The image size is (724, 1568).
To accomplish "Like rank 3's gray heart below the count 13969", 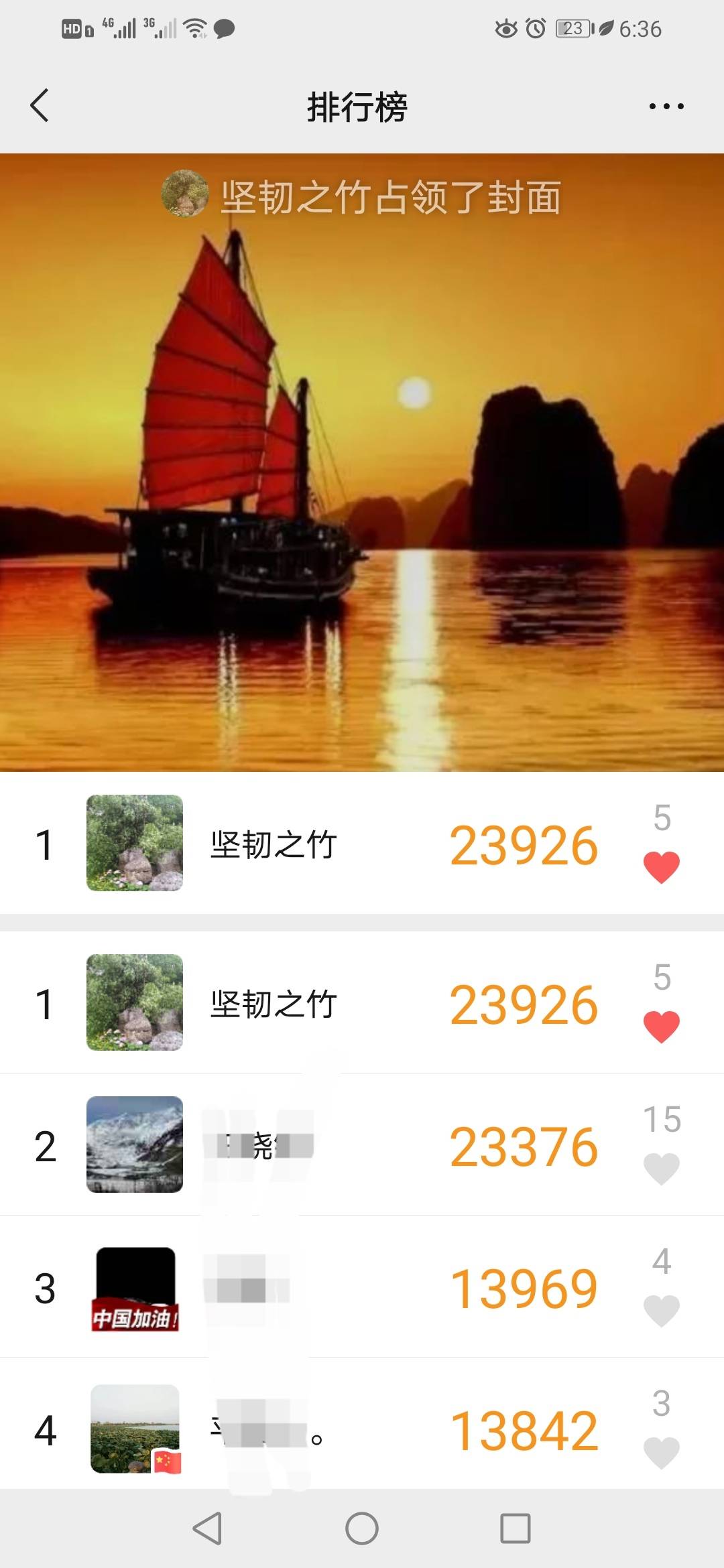I will (662, 1310).
